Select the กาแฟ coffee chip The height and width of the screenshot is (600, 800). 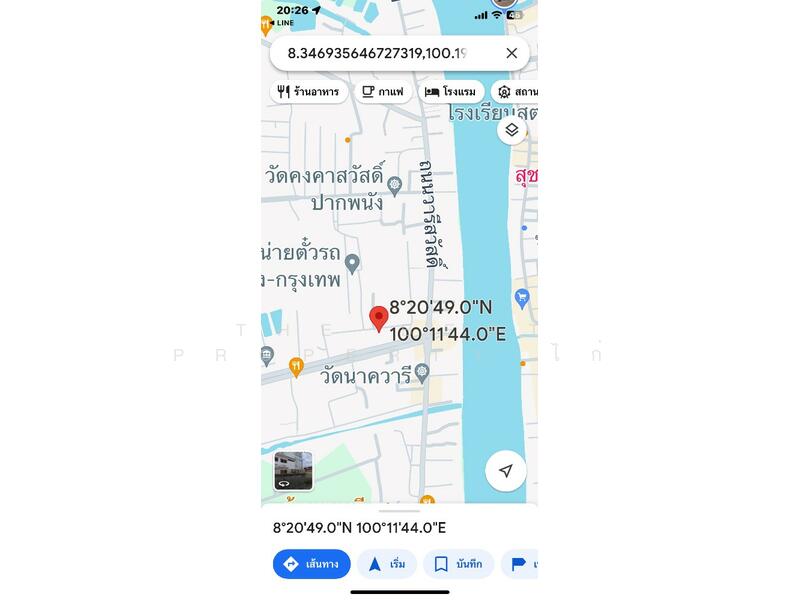pos(382,92)
